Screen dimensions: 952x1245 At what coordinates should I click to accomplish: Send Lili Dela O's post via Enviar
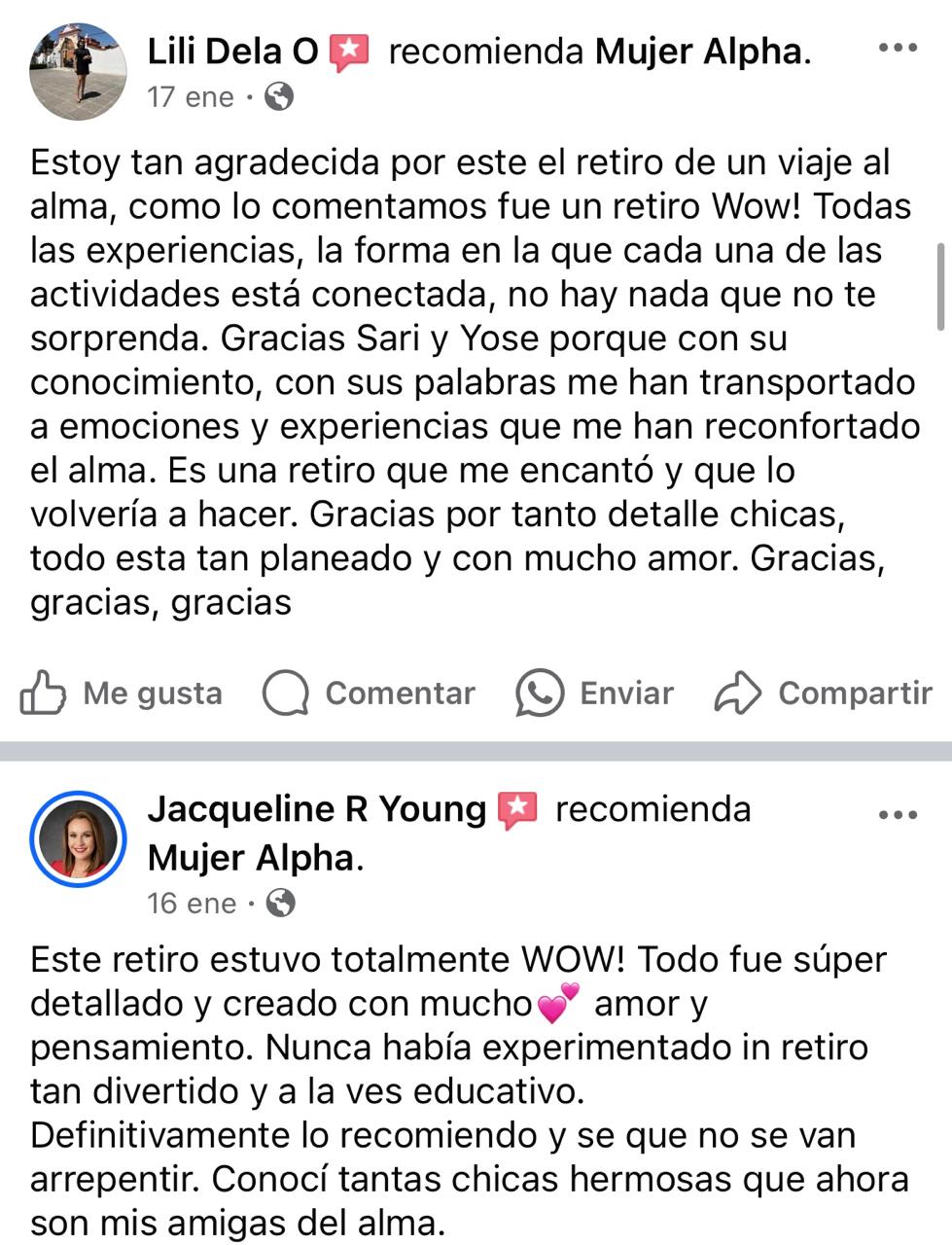(595, 693)
